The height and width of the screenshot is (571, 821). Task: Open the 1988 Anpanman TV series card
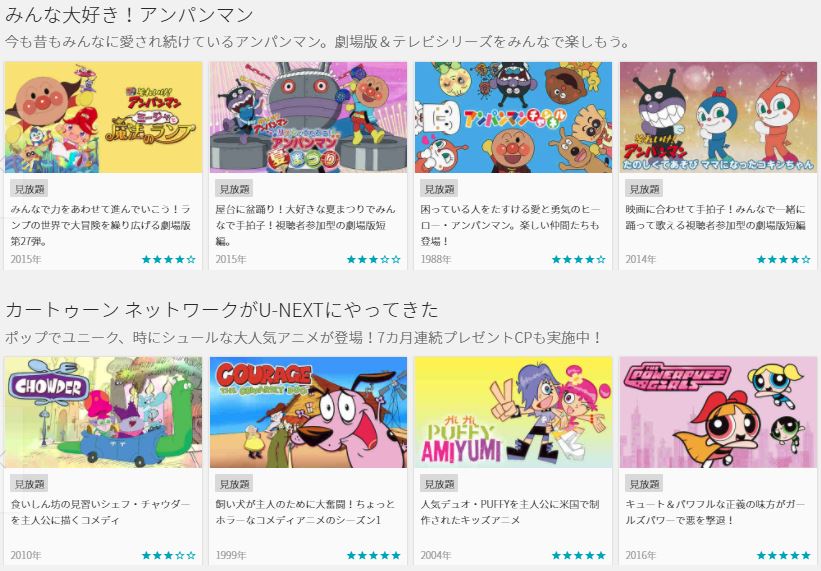[513, 118]
